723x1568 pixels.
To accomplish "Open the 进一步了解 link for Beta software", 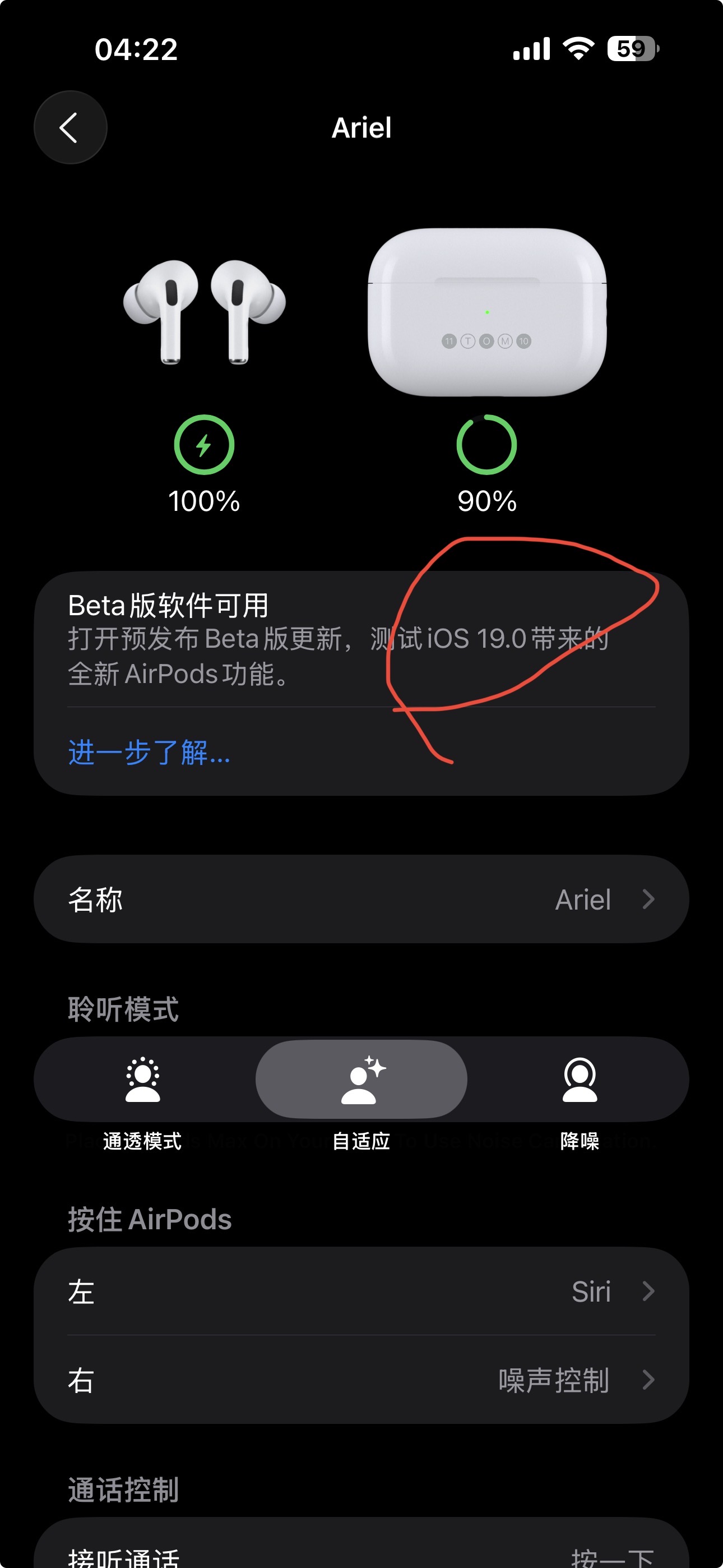I will (x=149, y=753).
